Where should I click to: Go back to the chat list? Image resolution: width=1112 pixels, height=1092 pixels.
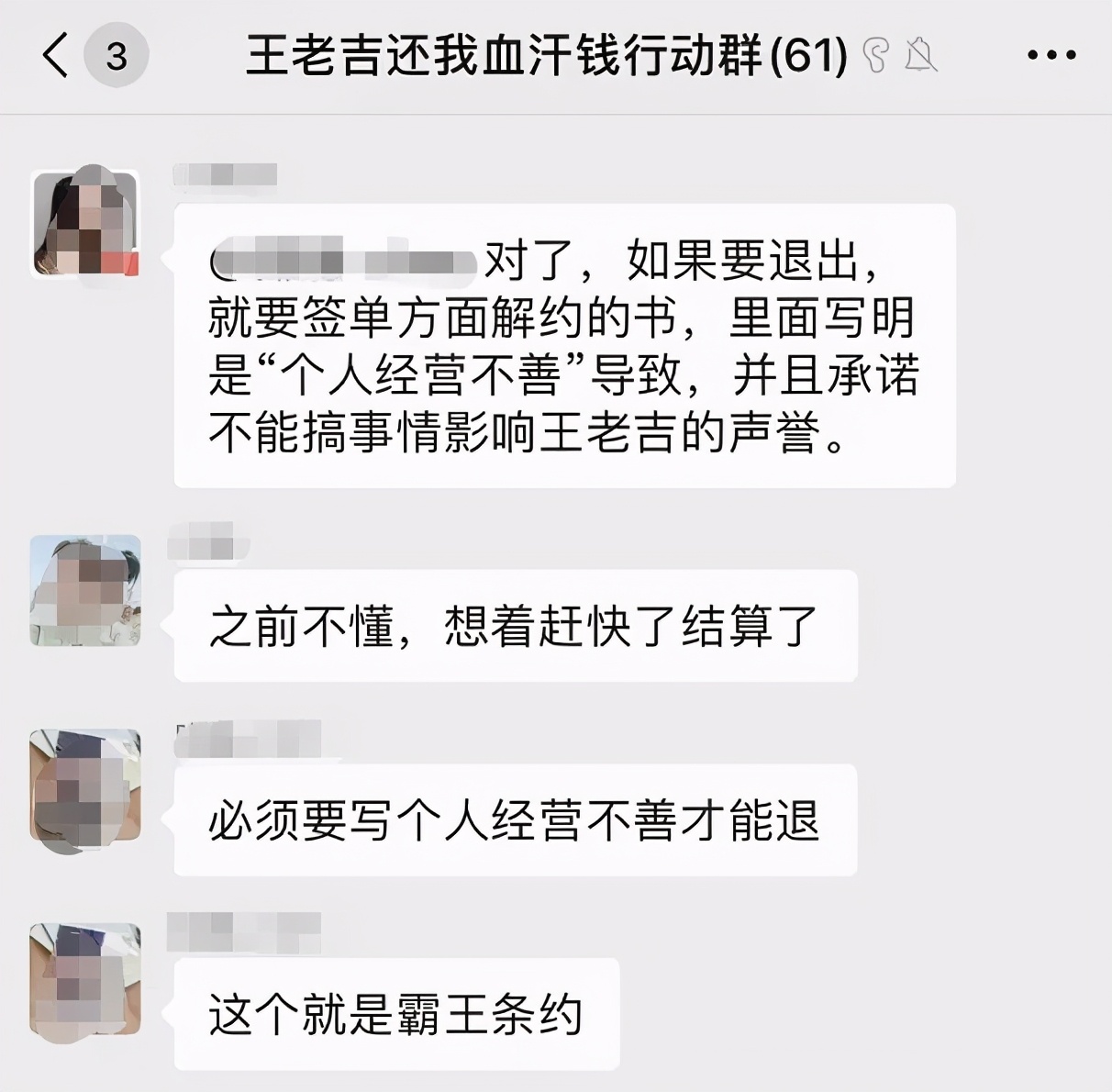(57, 55)
